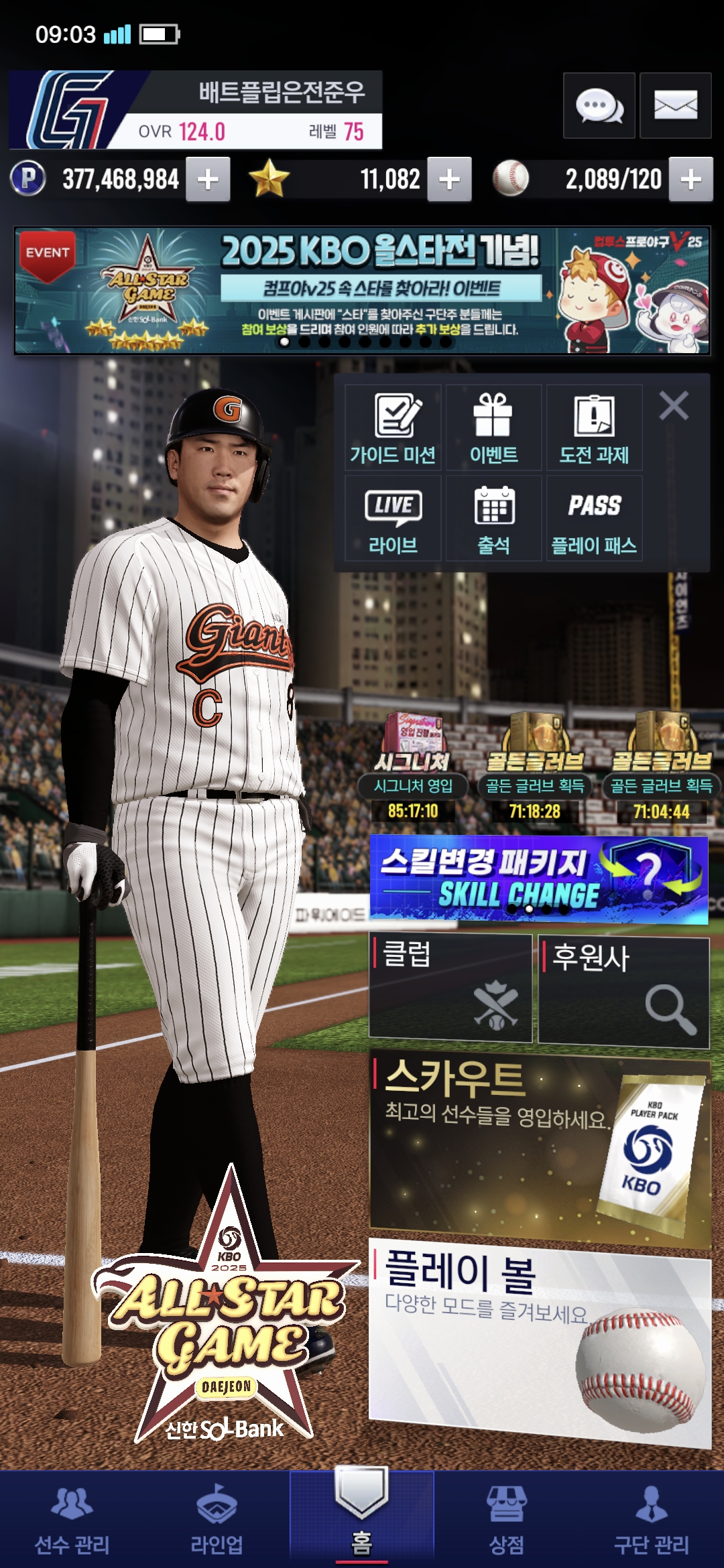Open the 라이브 menu

click(393, 519)
